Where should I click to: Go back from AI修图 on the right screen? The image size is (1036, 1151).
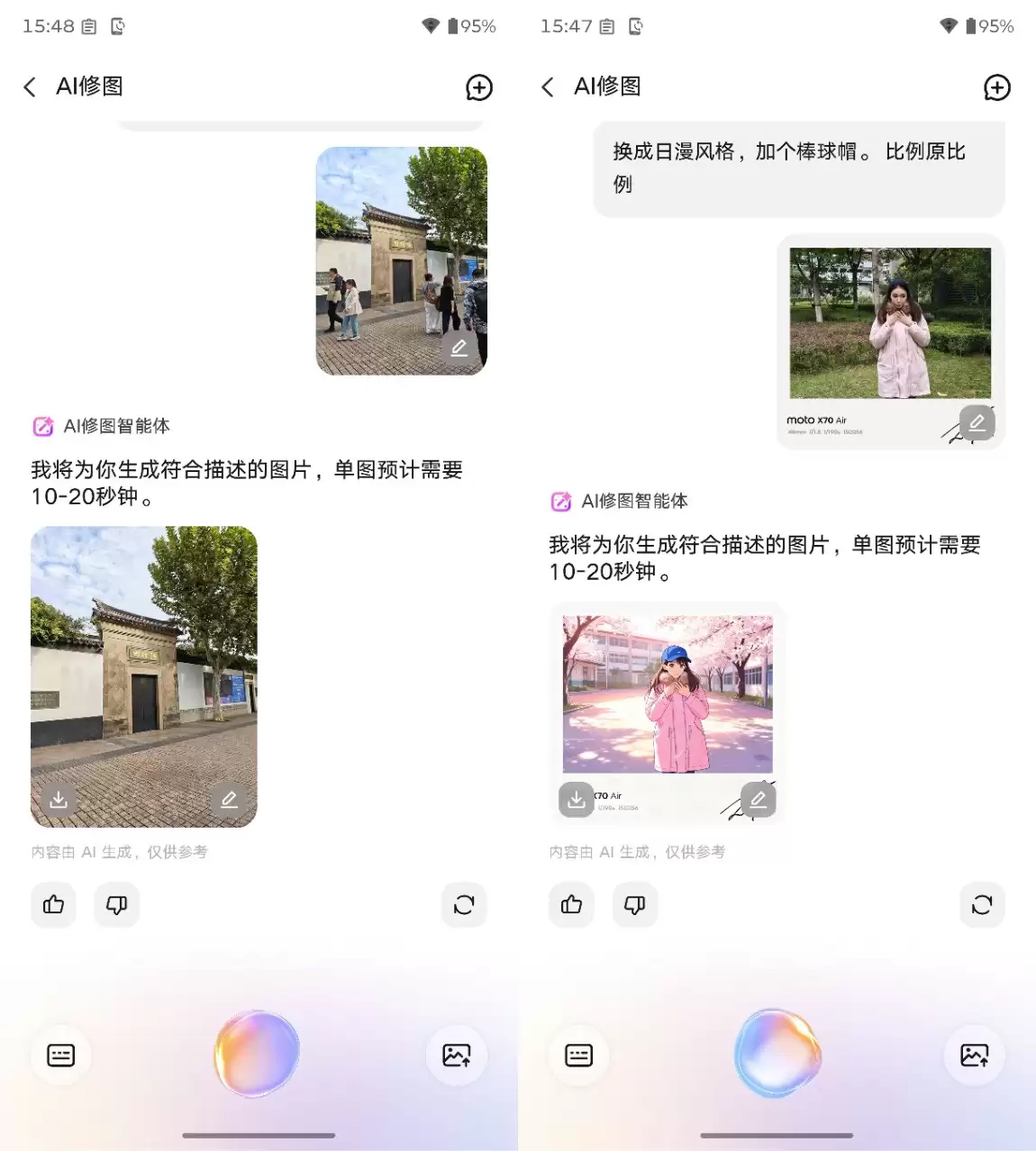(x=546, y=86)
